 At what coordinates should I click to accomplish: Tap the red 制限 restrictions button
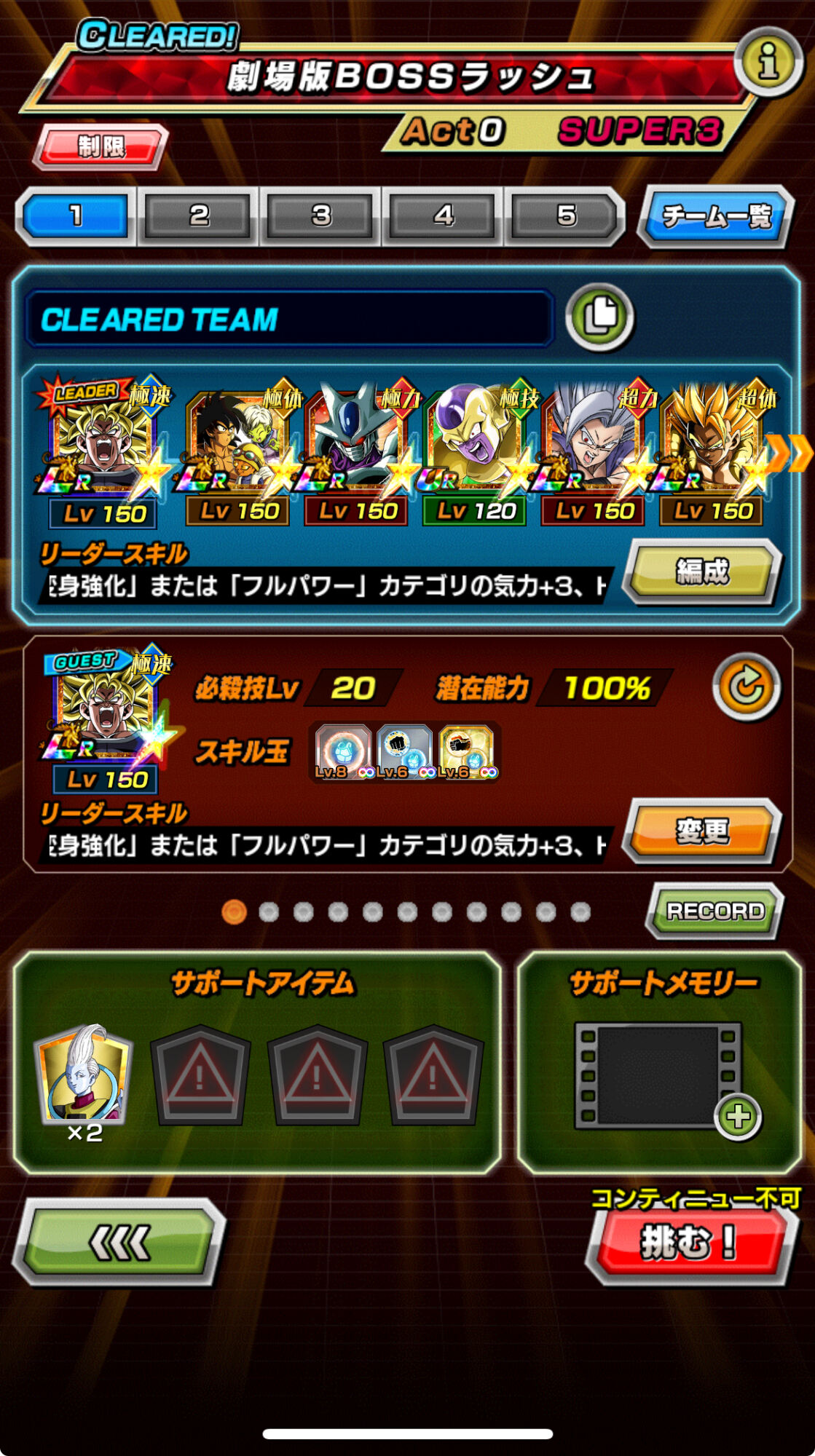(x=101, y=147)
